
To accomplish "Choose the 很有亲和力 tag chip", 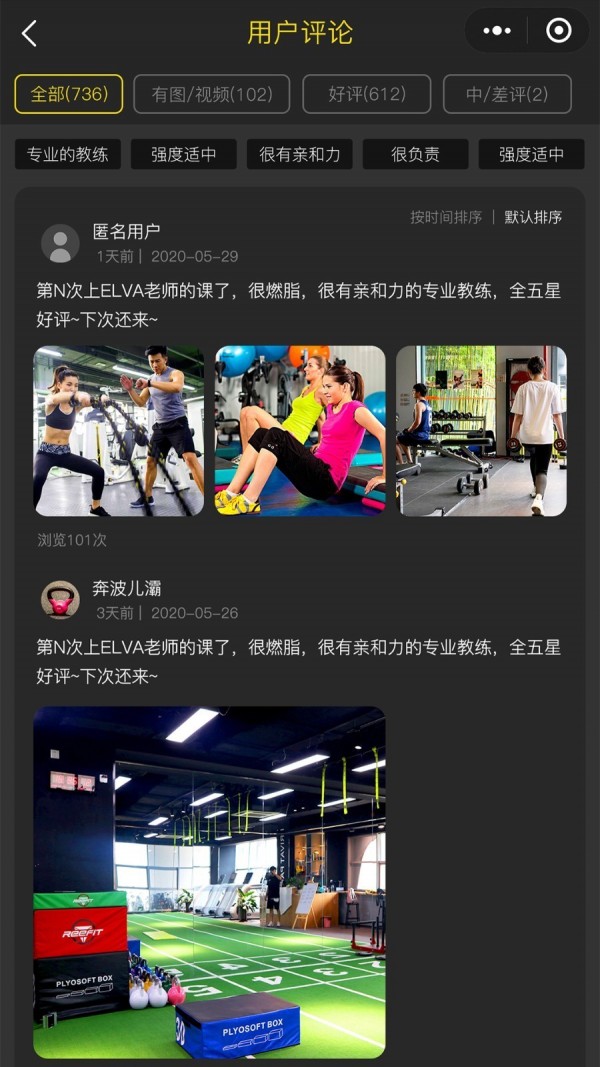I will [300, 154].
